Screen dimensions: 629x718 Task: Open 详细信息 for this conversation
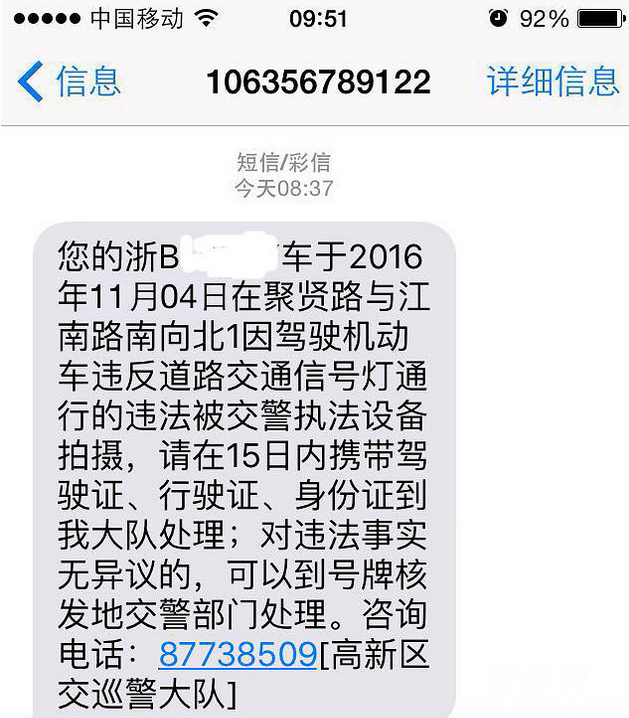(x=553, y=81)
